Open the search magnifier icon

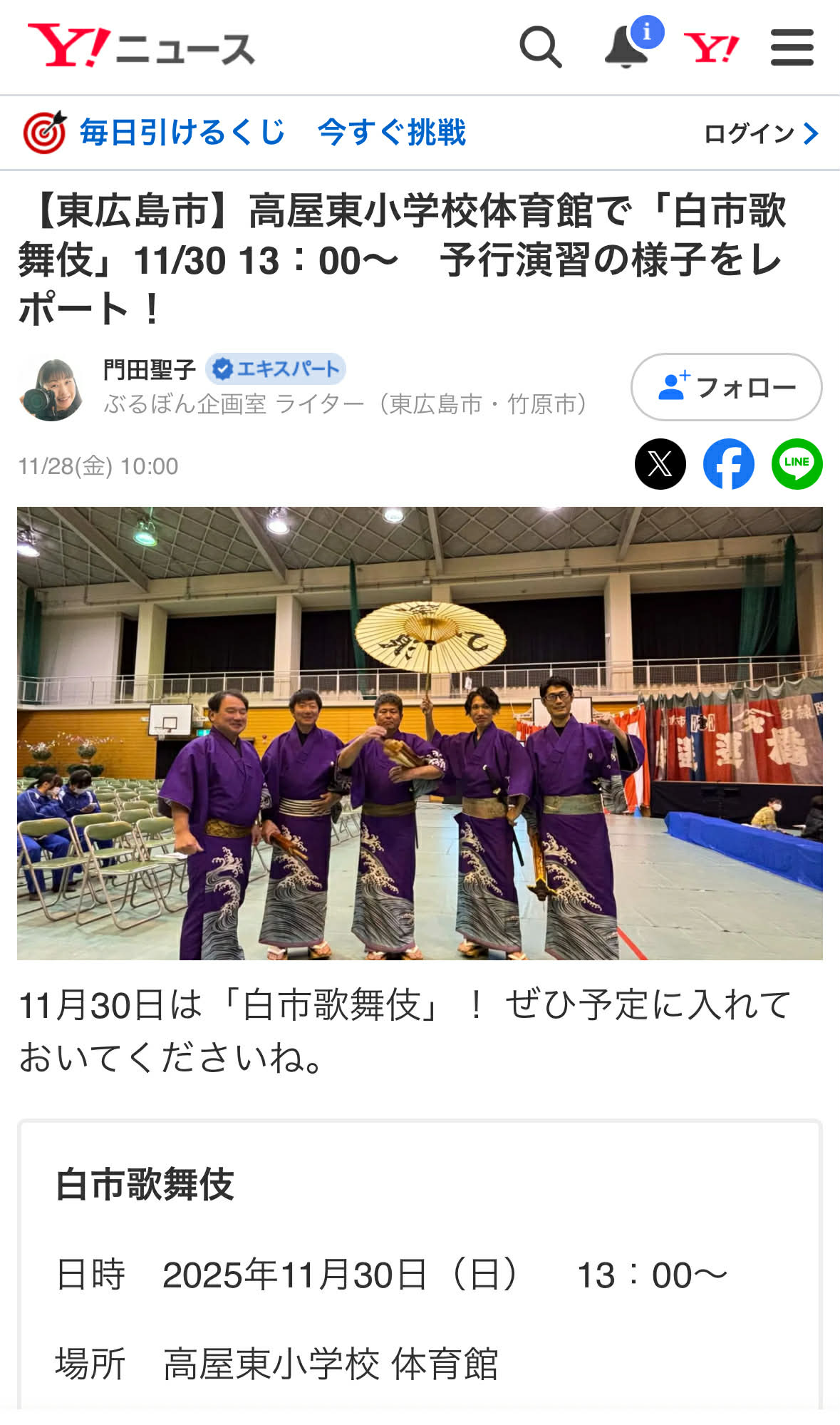click(541, 47)
